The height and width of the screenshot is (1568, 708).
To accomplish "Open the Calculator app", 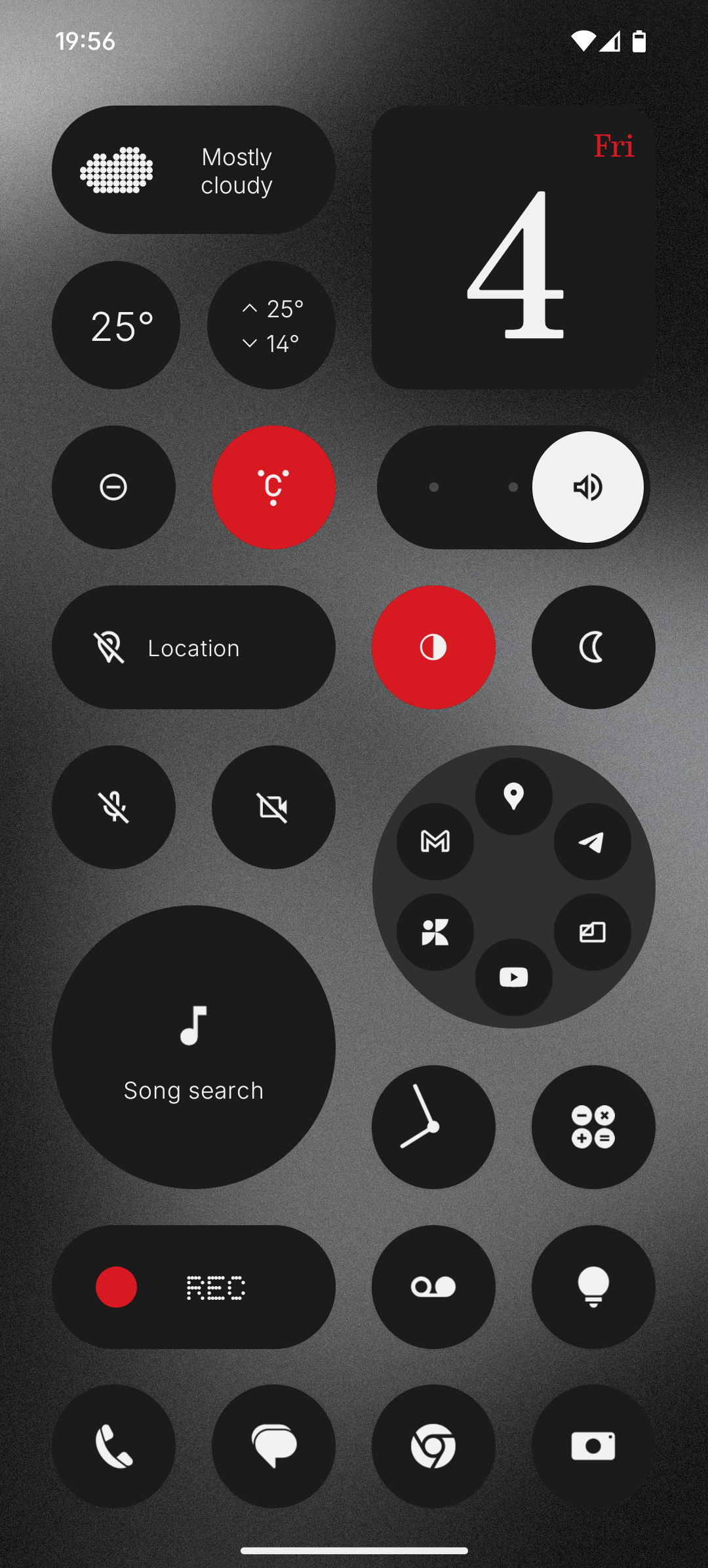I will coord(593,1127).
